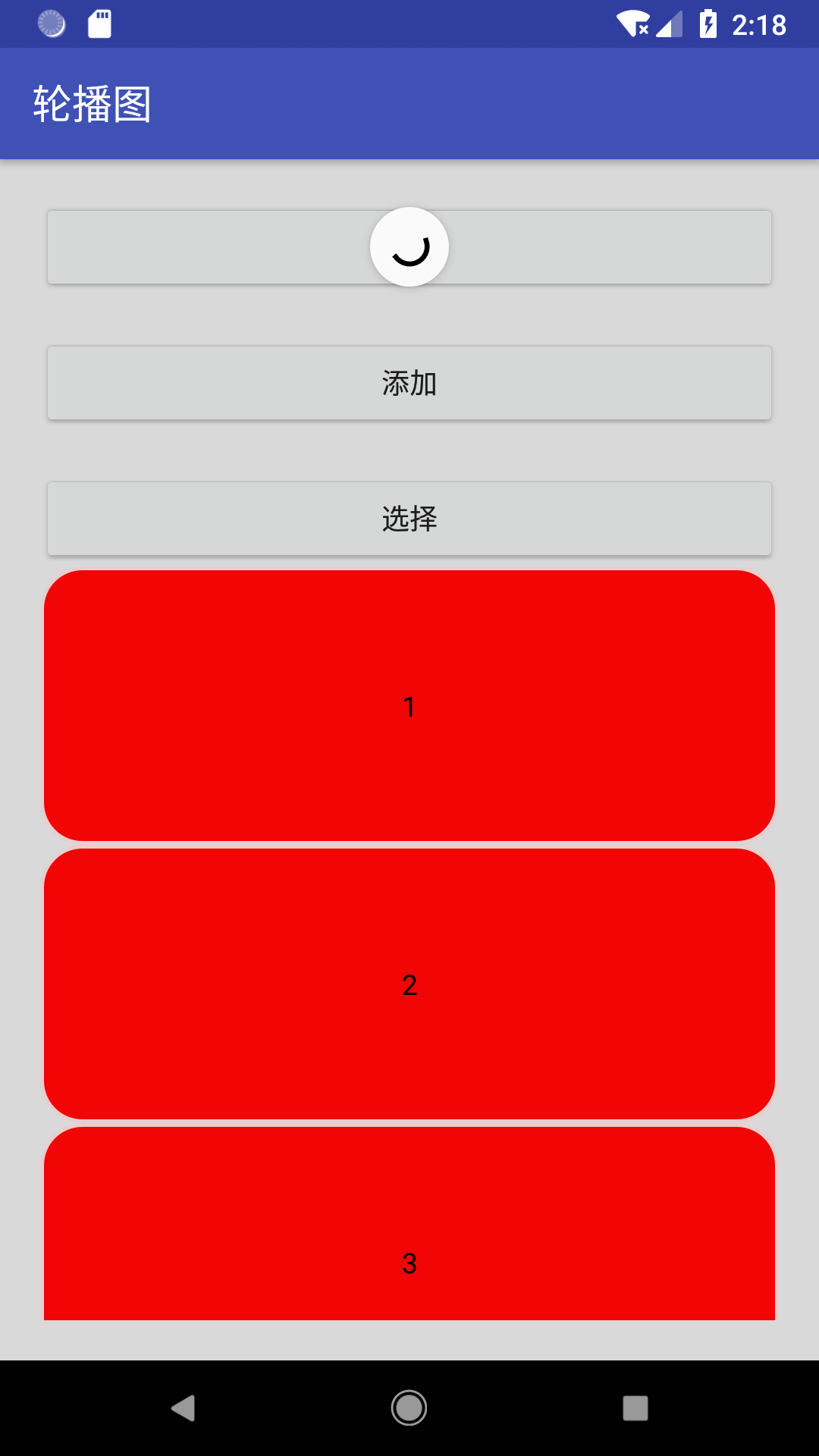This screenshot has height=1456, width=819.
Task: Open the recent apps overview
Action: tap(635, 1408)
